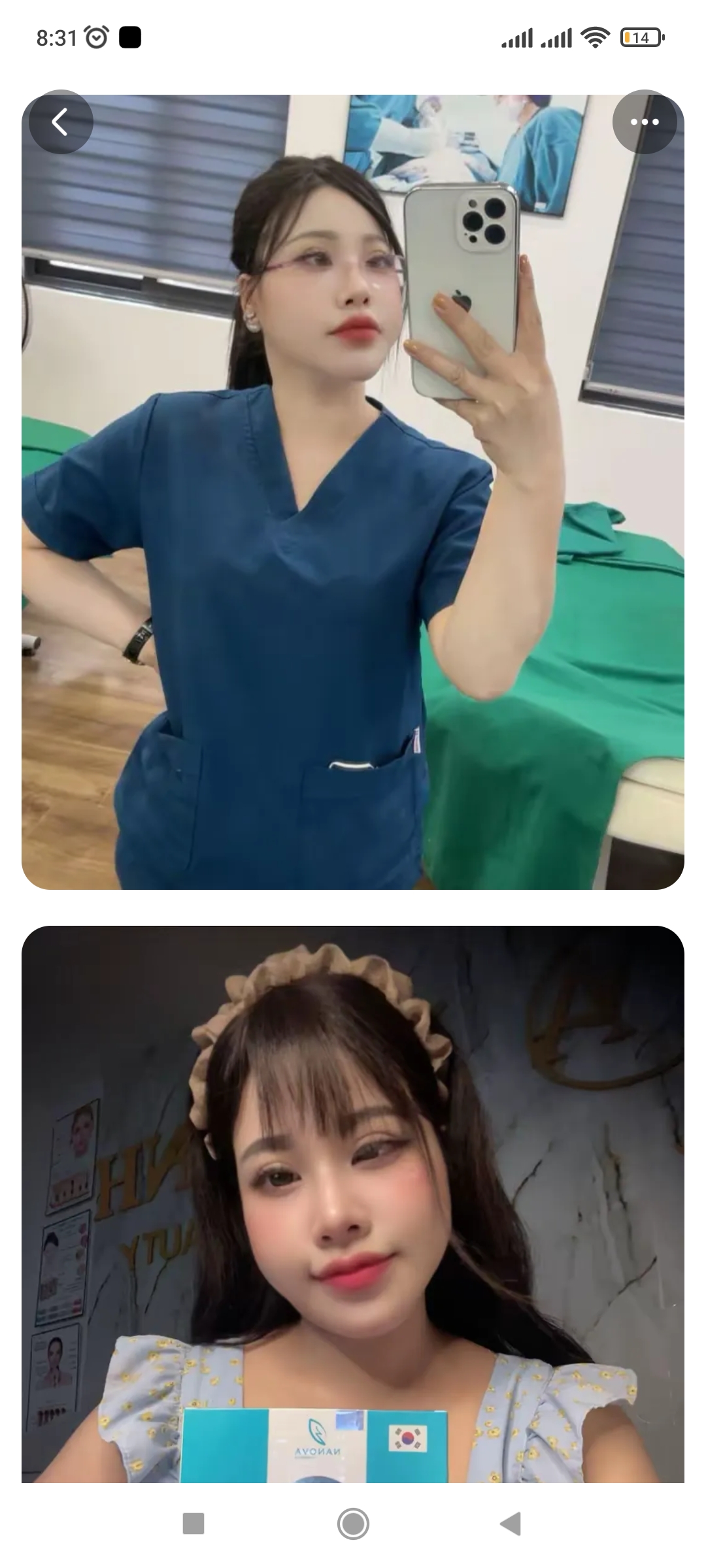706x1568 pixels.
Task: Open the three-dot overflow menu
Action: pos(644,122)
